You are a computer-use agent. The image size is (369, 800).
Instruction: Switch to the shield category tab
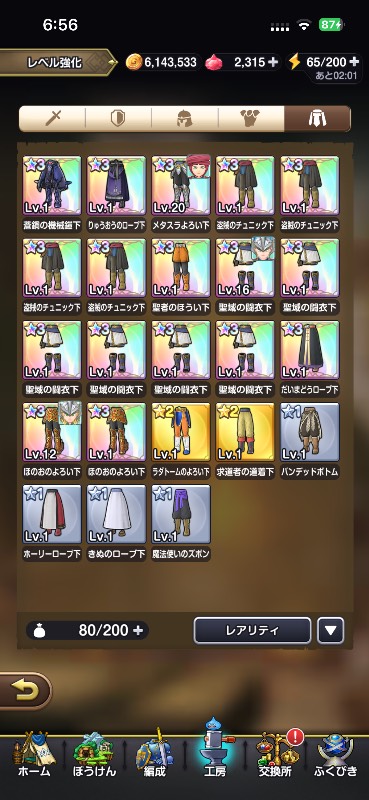pyautogui.click(x=118, y=119)
